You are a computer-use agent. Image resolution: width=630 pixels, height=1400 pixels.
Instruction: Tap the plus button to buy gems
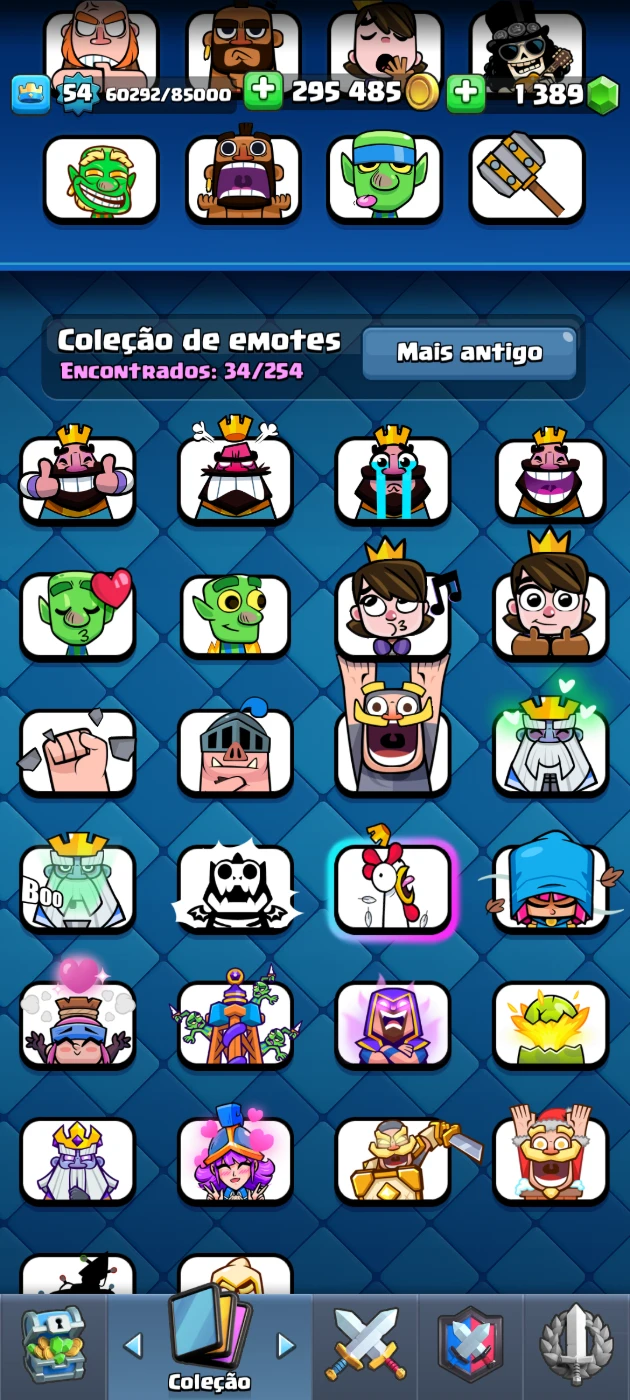click(465, 93)
